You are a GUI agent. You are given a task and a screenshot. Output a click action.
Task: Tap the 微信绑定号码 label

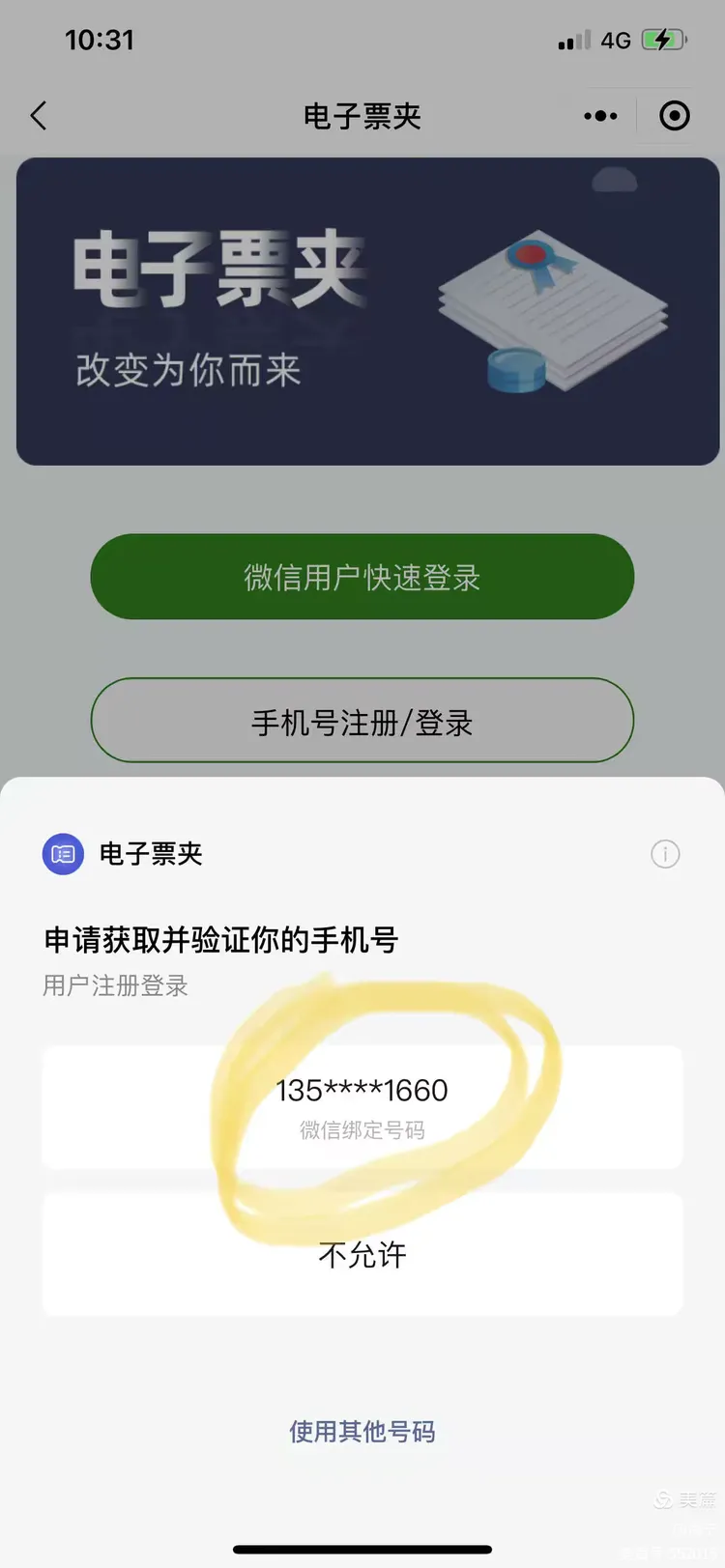click(362, 1128)
